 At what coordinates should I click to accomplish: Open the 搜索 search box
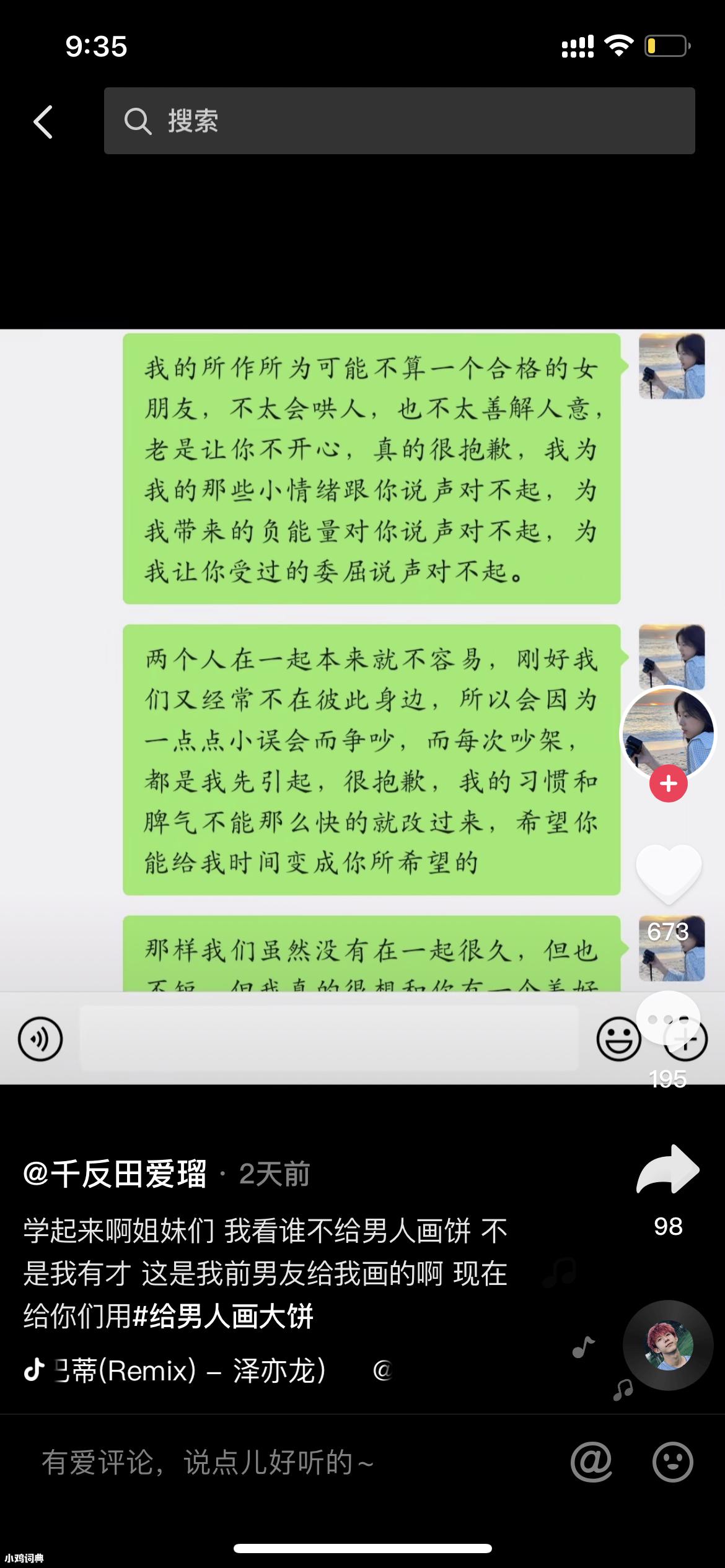(x=399, y=121)
